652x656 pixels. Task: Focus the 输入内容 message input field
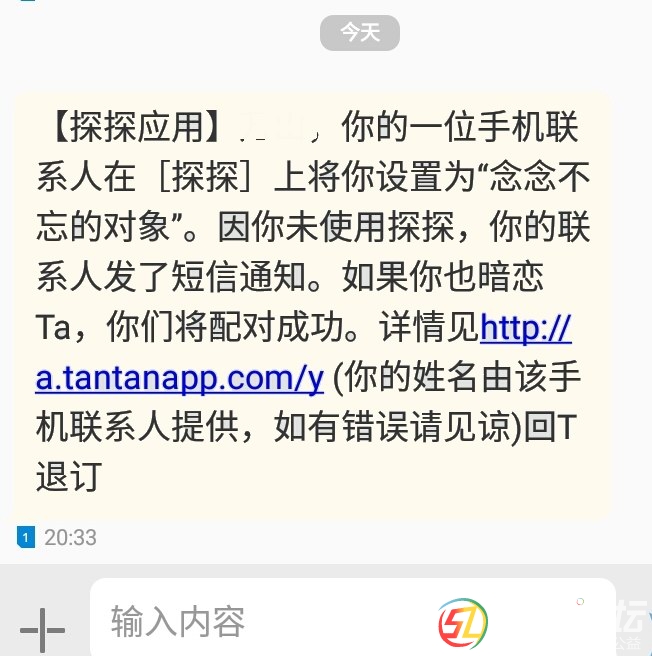(260, 622)
